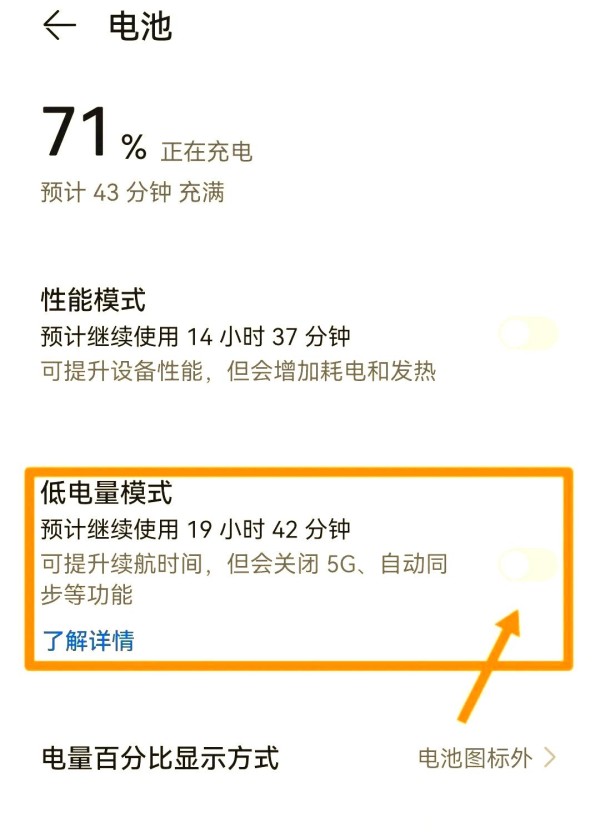This screenshot has height=832, width=600.
Task: Open 电量百分比显示方式 setting
Action: 298,758
